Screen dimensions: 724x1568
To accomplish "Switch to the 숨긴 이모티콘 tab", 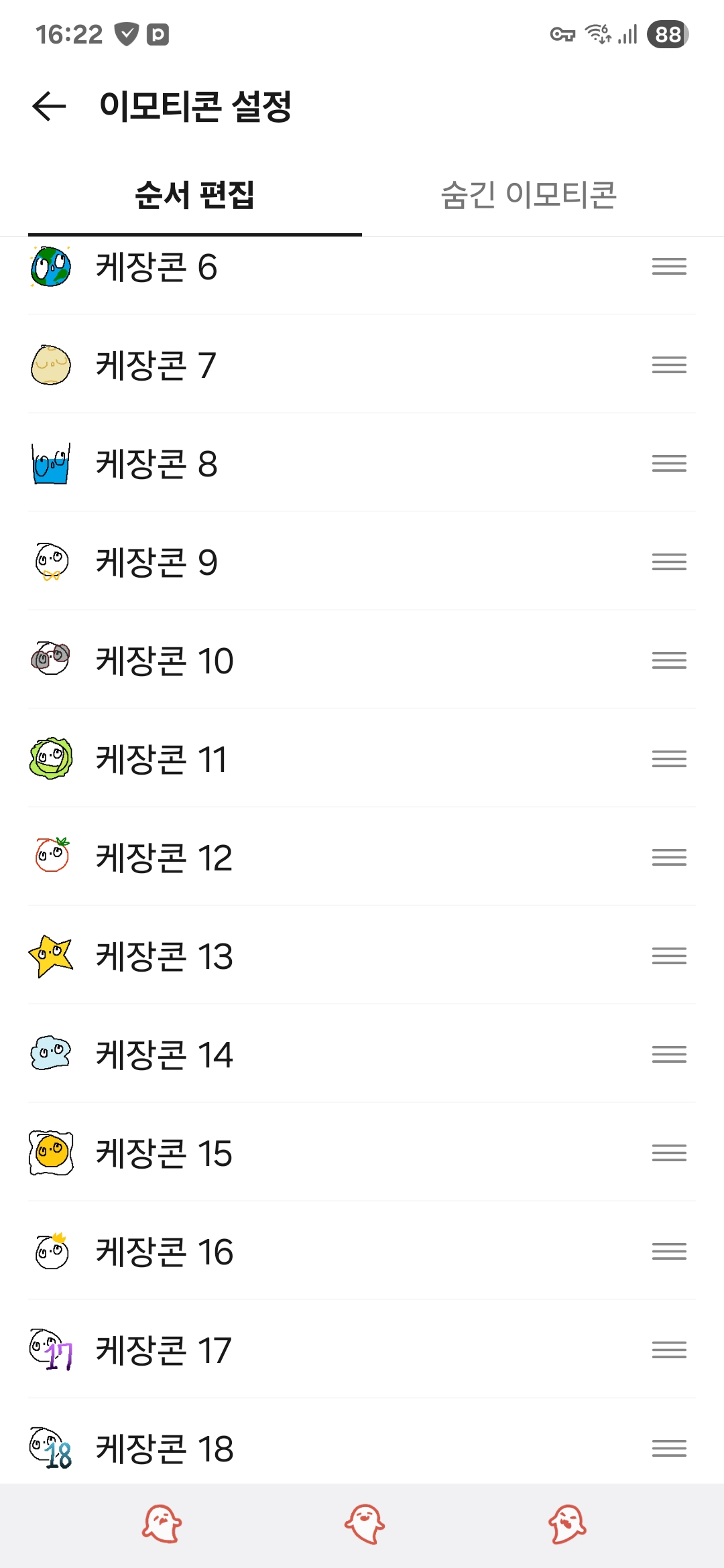I will click(x=529, y=195).
